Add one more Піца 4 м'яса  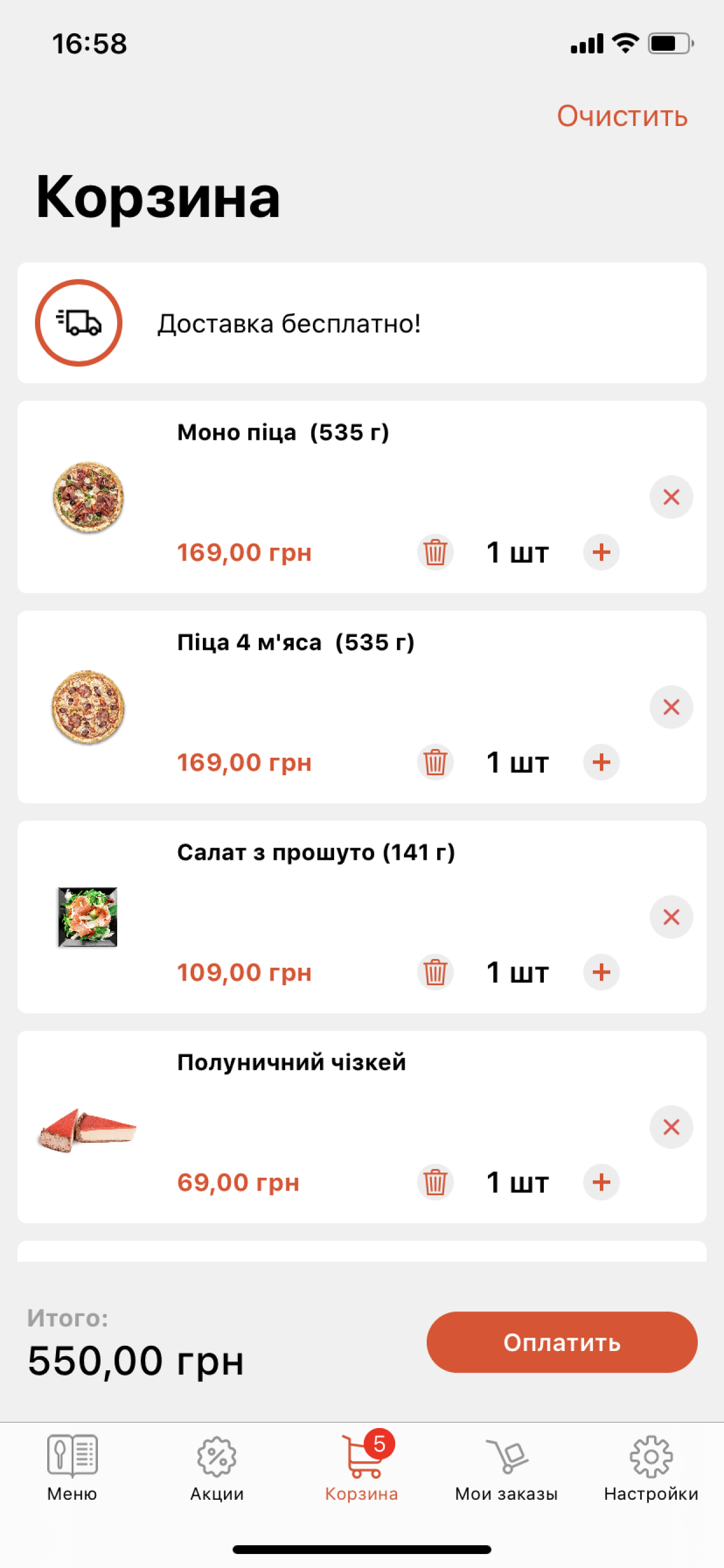click(x=601, y=762)
